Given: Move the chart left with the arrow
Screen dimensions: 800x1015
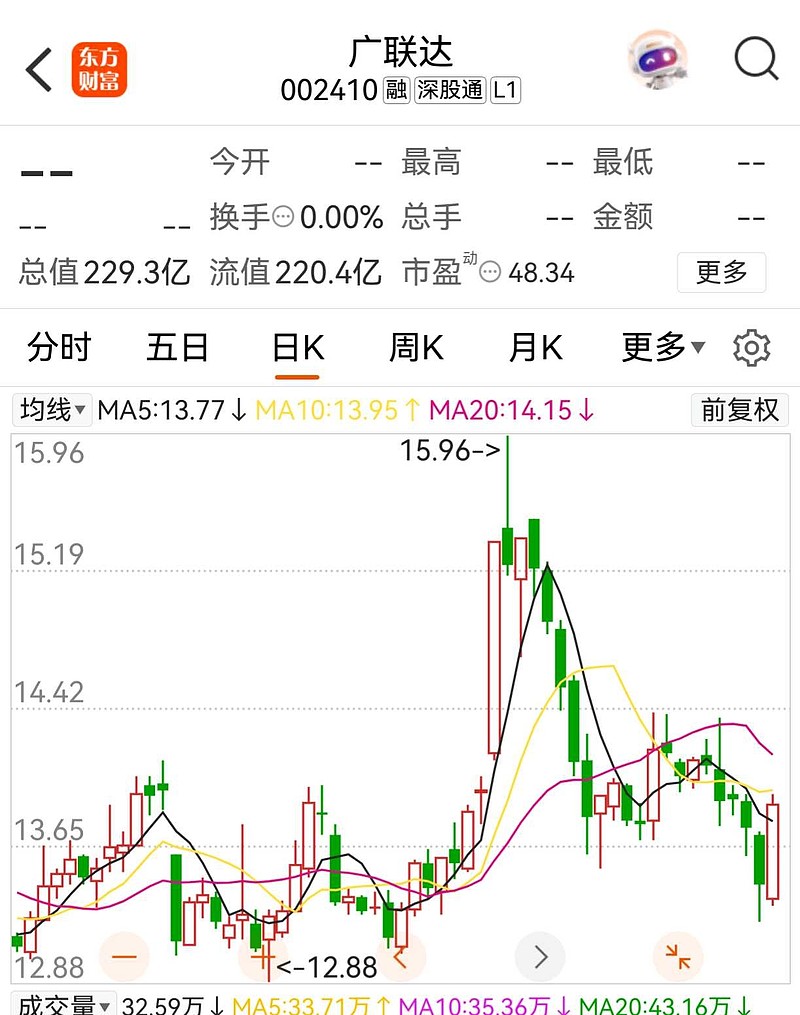Looking at the screenshot, I should 401,957.
